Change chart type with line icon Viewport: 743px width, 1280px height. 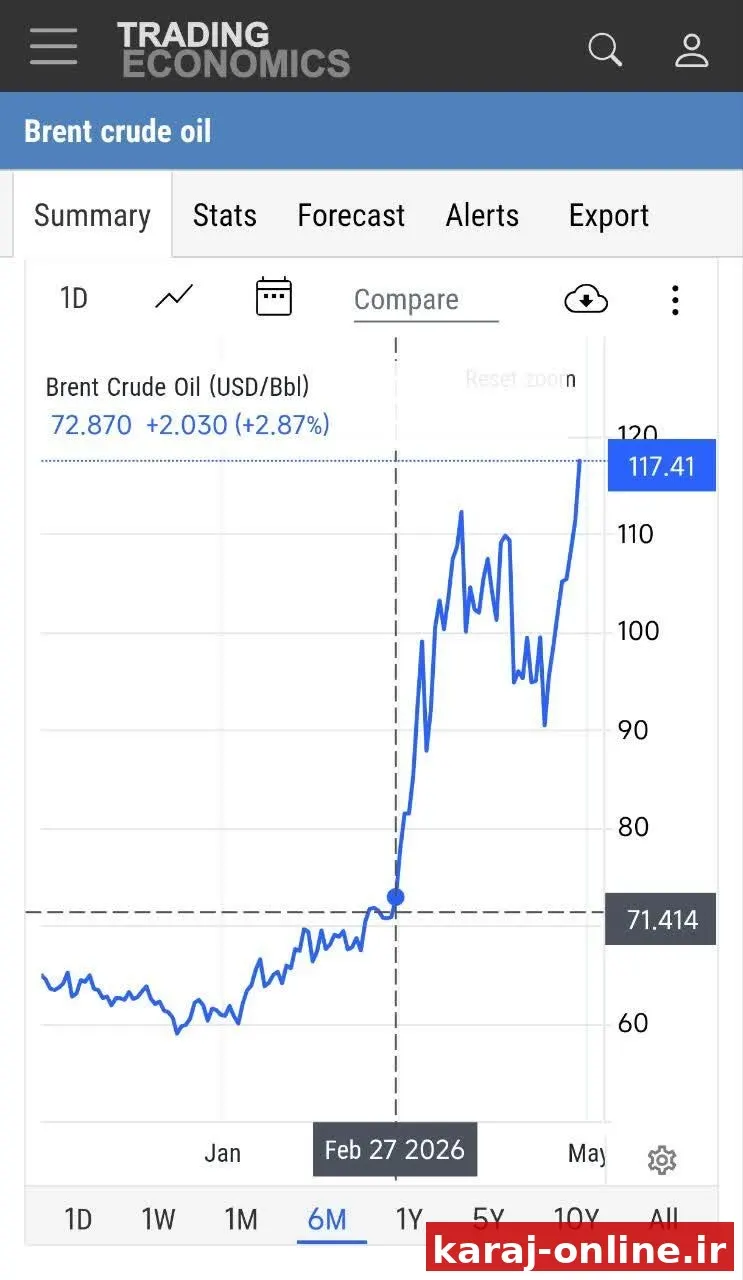click(x=174, y=297)
